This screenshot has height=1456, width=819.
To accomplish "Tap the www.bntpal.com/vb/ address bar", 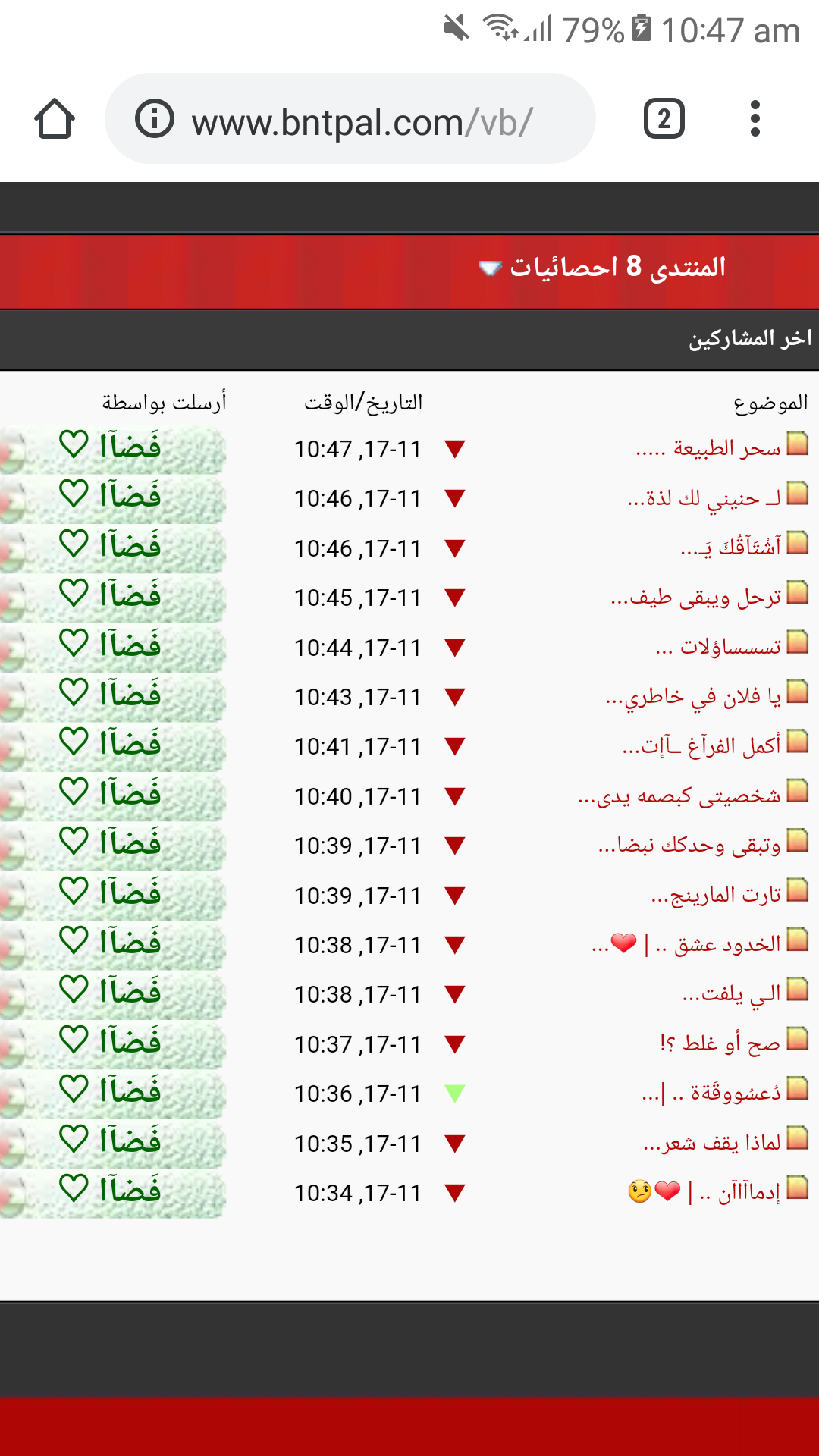I will click(350, 119).
